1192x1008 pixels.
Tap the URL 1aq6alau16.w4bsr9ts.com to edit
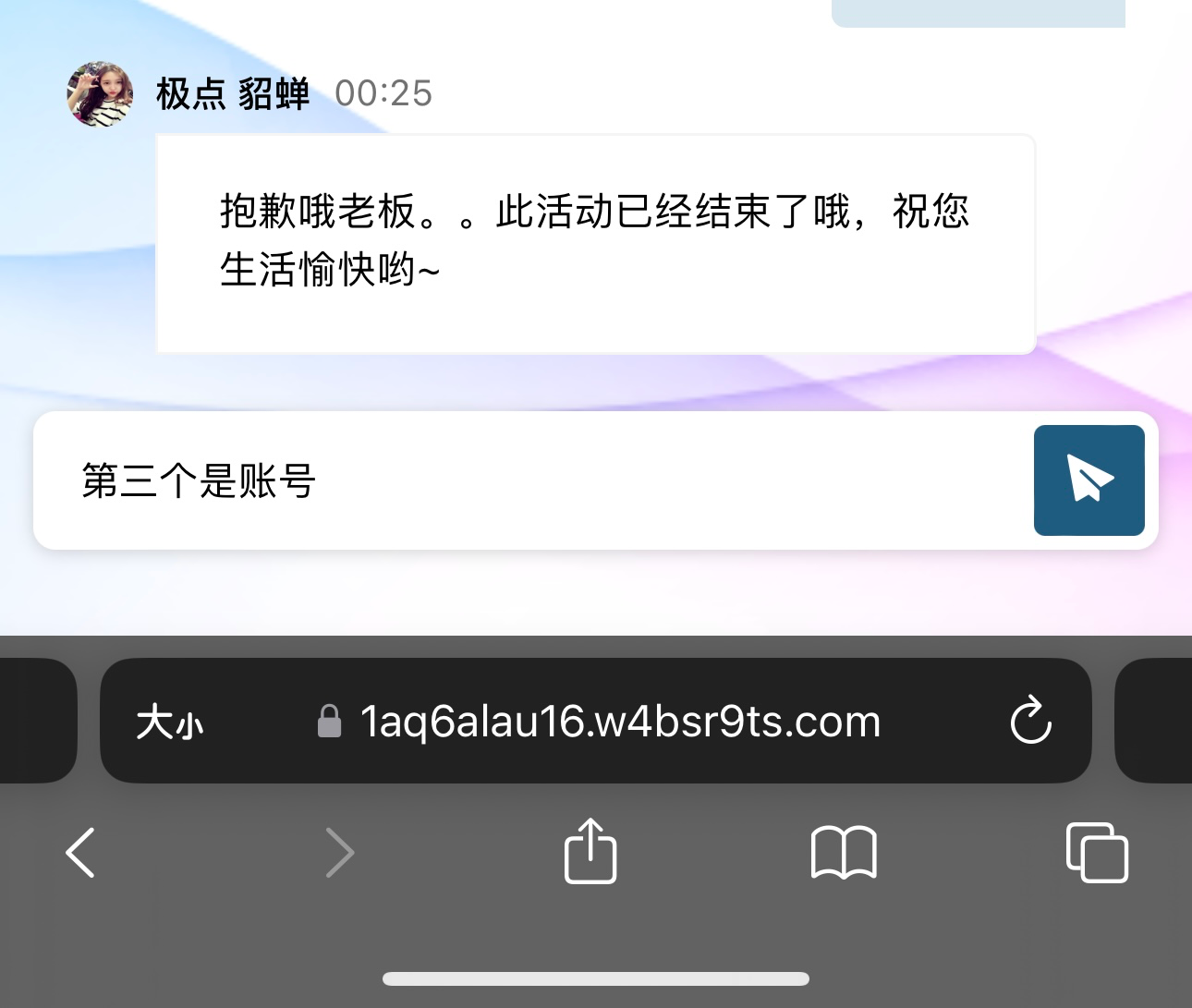point(619,722)
